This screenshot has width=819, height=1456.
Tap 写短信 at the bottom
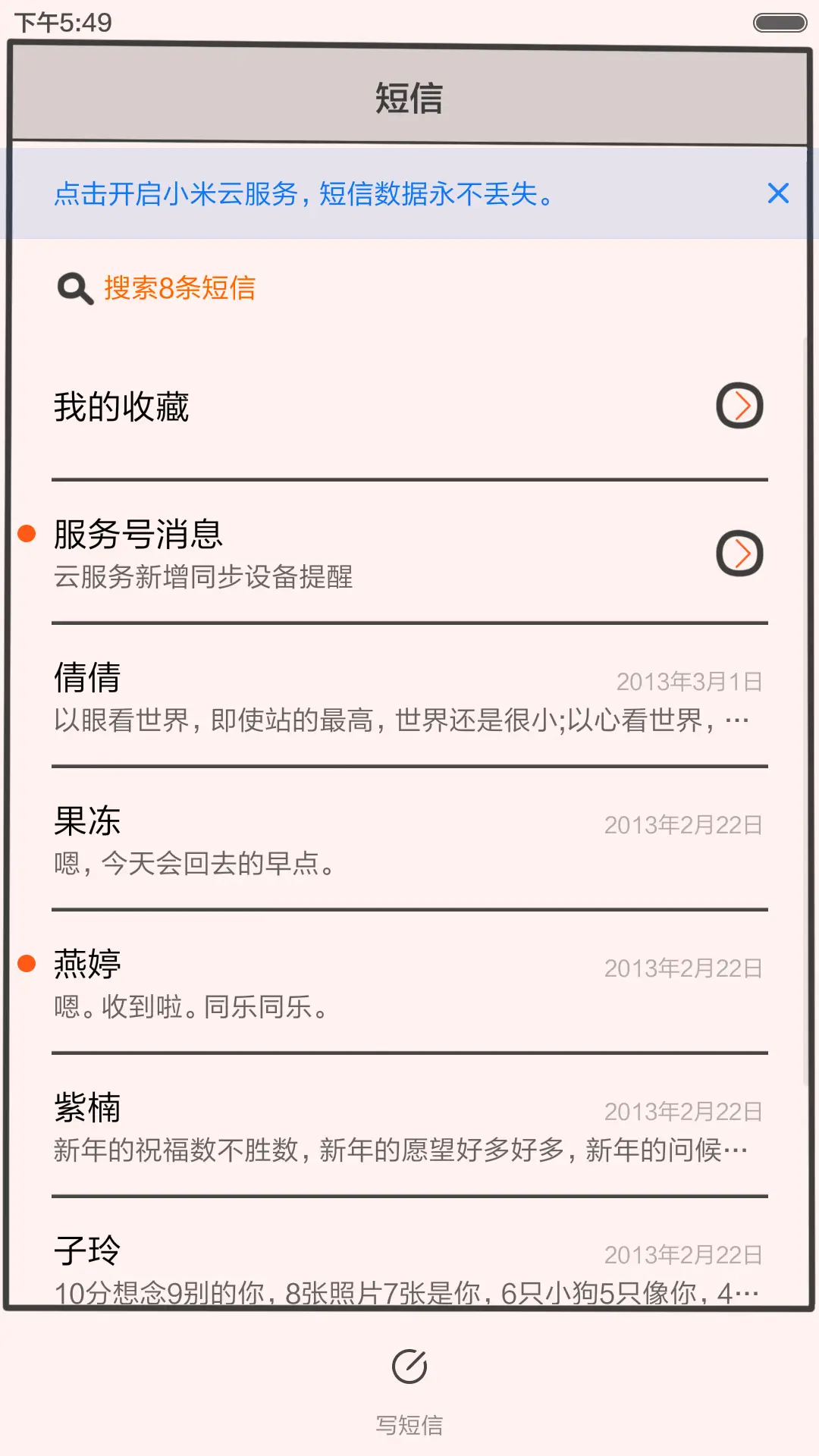click(x=409, y=1424)
